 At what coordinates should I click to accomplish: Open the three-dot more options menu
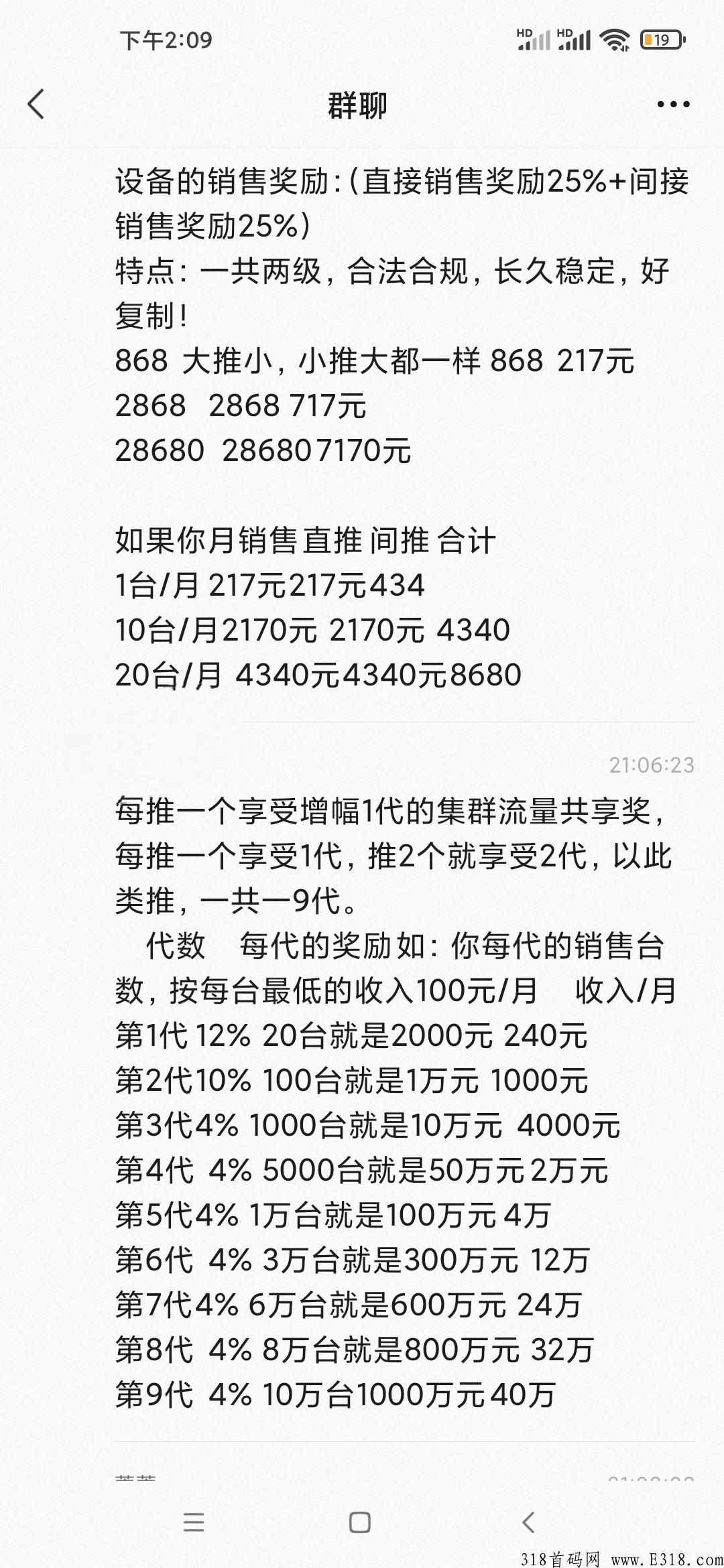coord(673,105)
